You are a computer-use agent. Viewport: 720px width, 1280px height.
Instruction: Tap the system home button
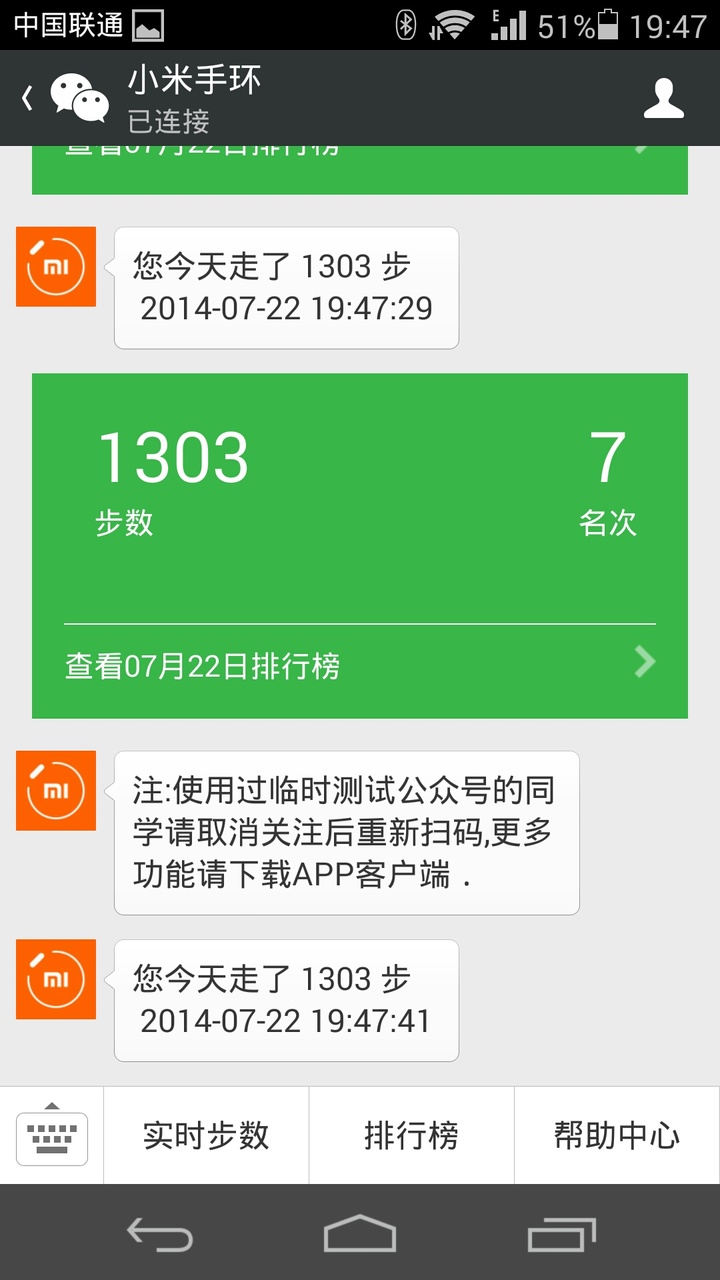click(360, 1234)
